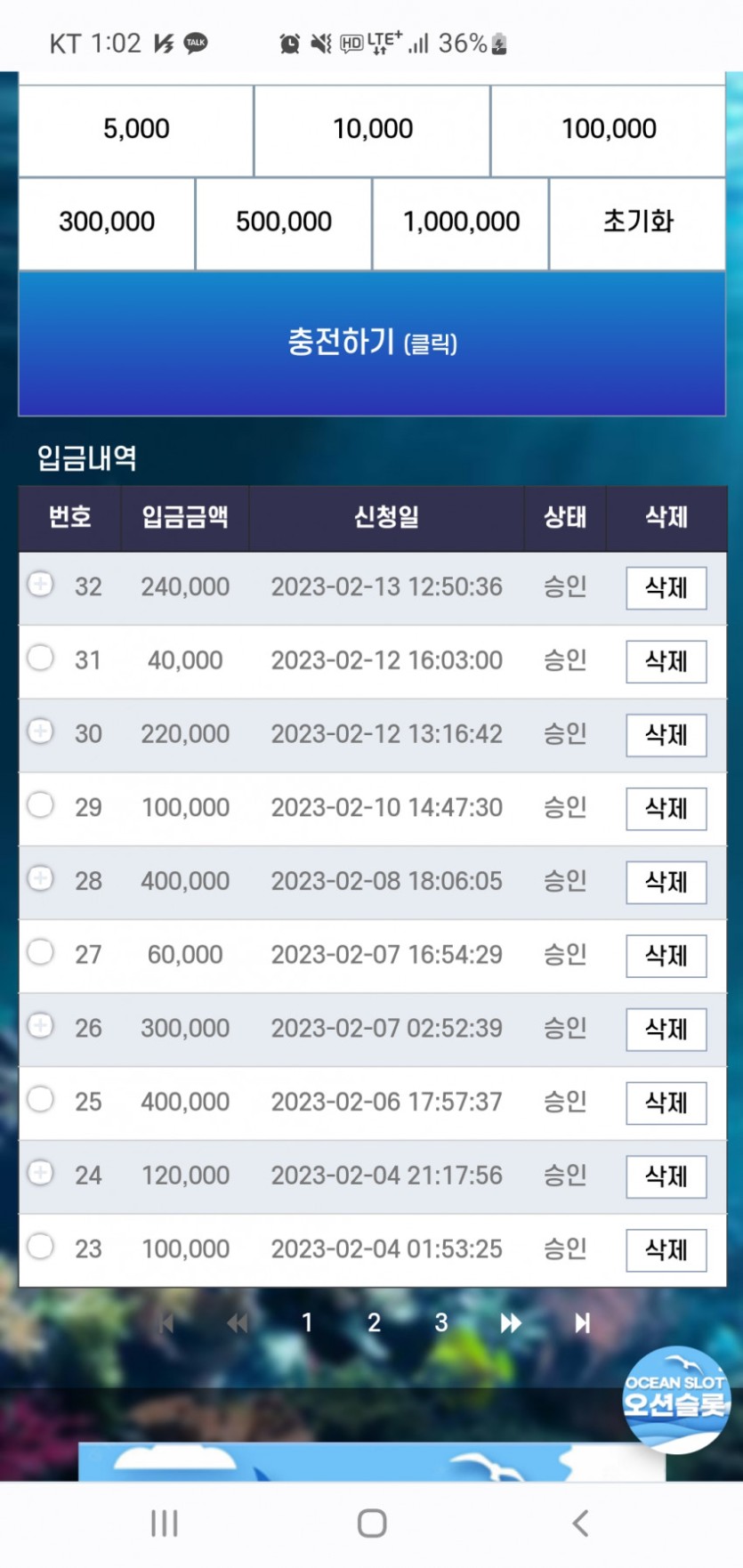Select the 5,000 amount button

(x=136, y=130)
